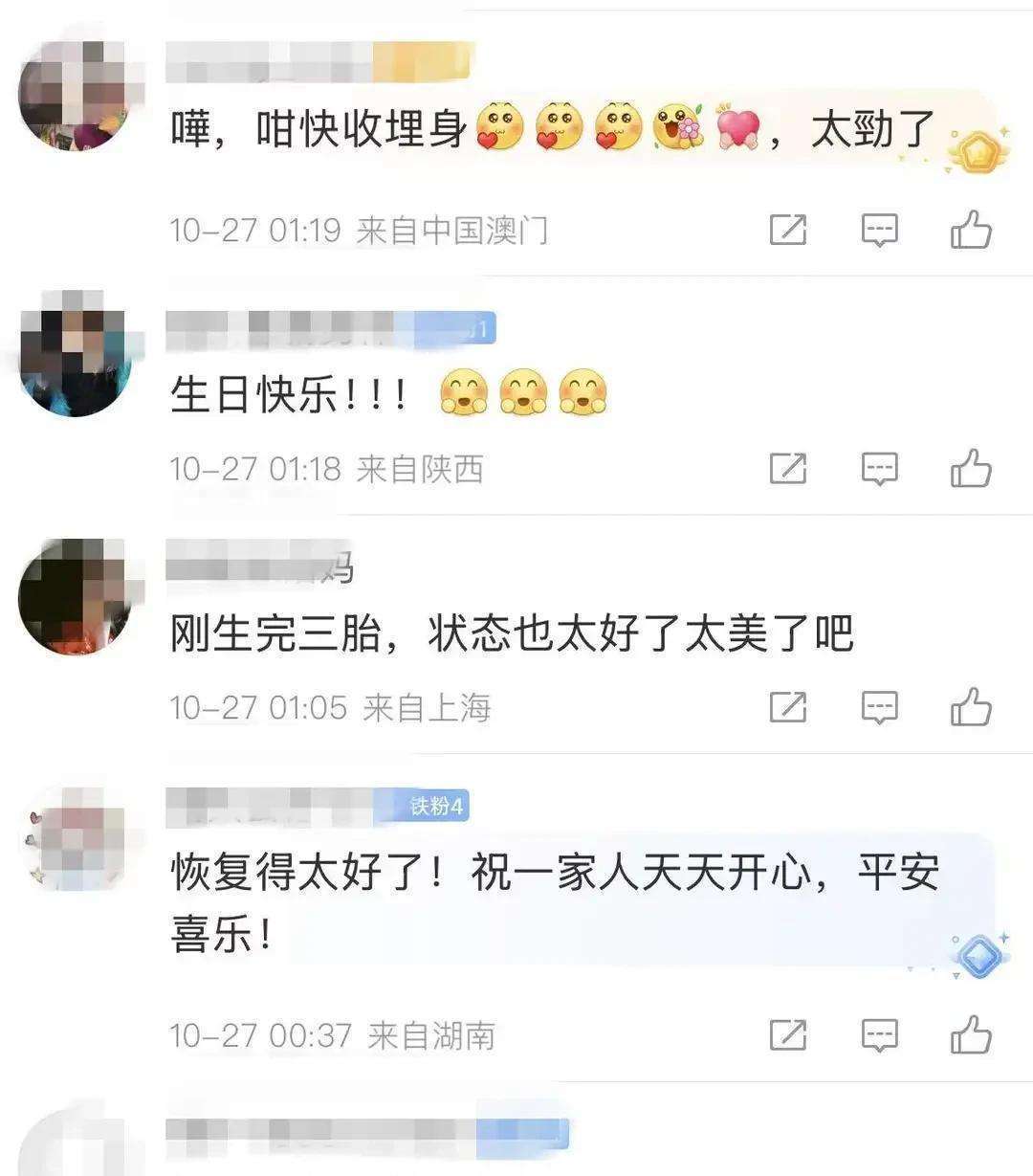This screenshot has height=1176, width=1033.
Task: Share the comment from 中国澳门
Action: (788, 231)
